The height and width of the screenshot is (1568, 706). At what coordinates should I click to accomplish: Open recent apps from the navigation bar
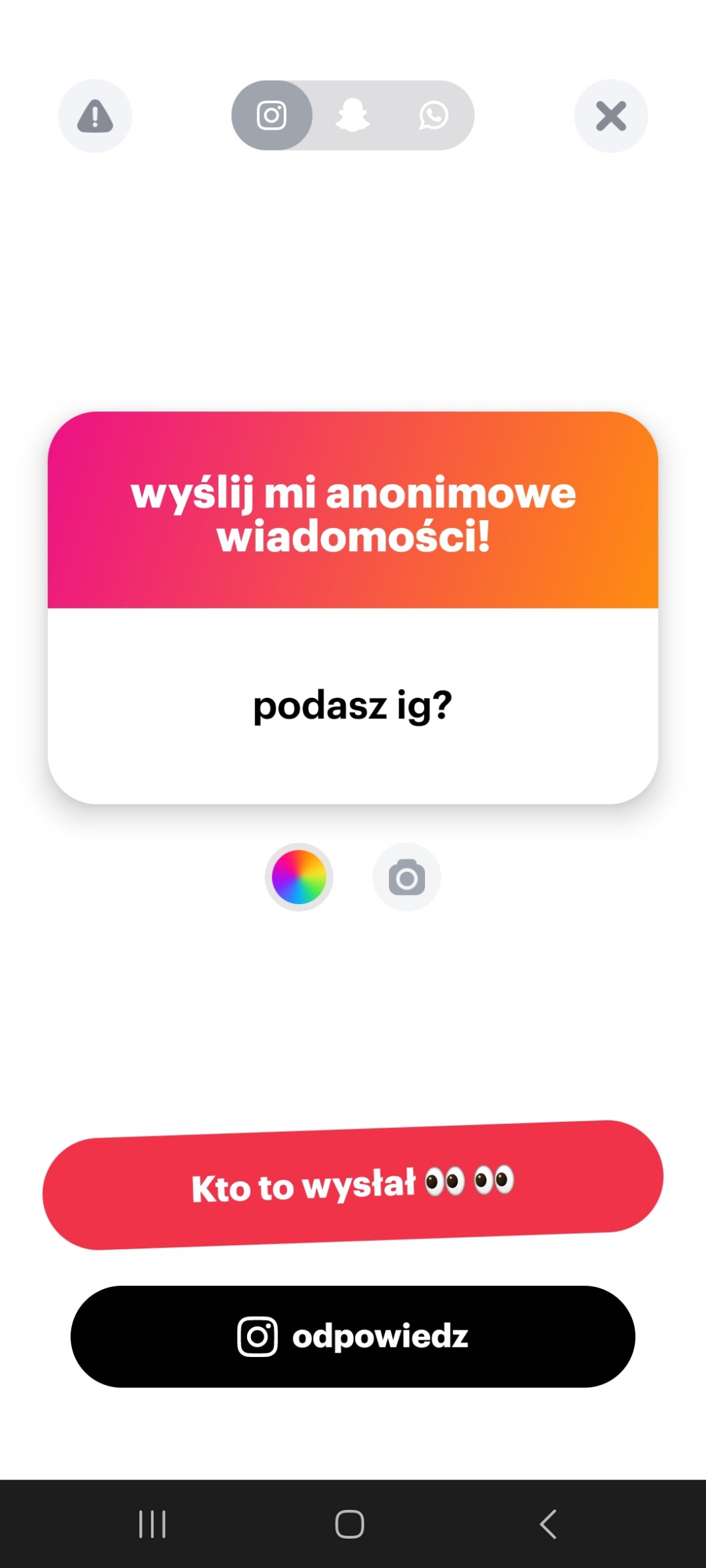[153, 1524]
